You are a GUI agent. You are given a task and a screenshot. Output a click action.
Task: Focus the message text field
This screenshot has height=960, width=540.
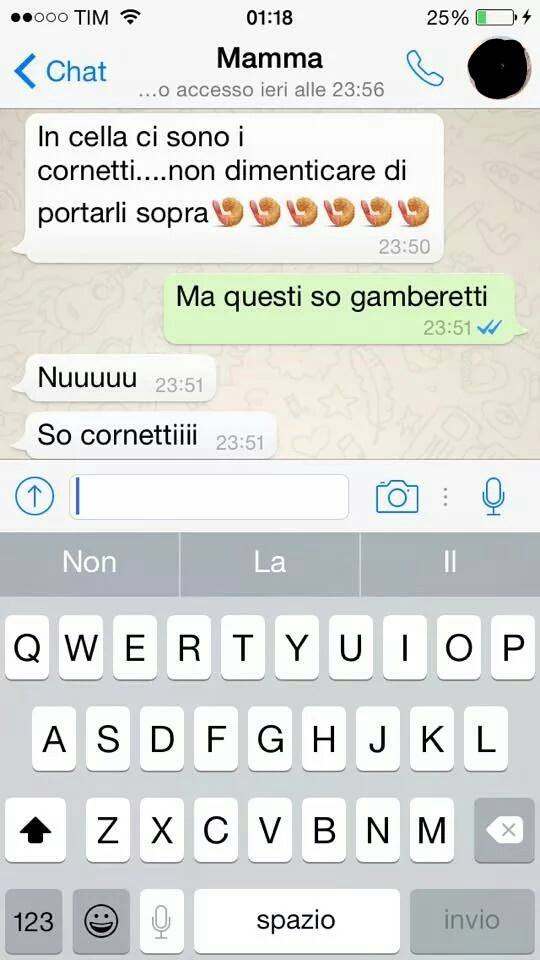pyautogui.click(x=209, y=497)
